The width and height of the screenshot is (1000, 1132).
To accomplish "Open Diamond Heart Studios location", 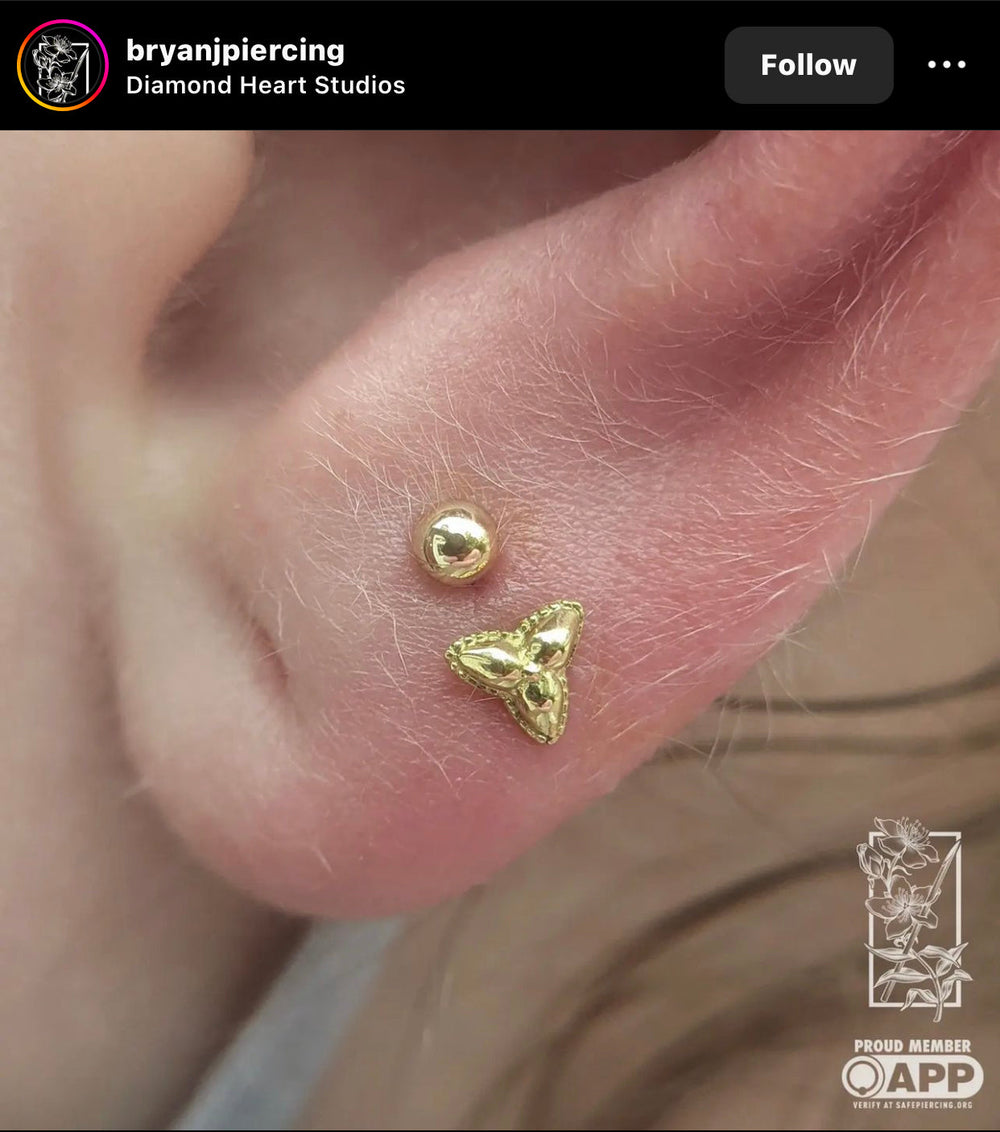I will 265,85.
